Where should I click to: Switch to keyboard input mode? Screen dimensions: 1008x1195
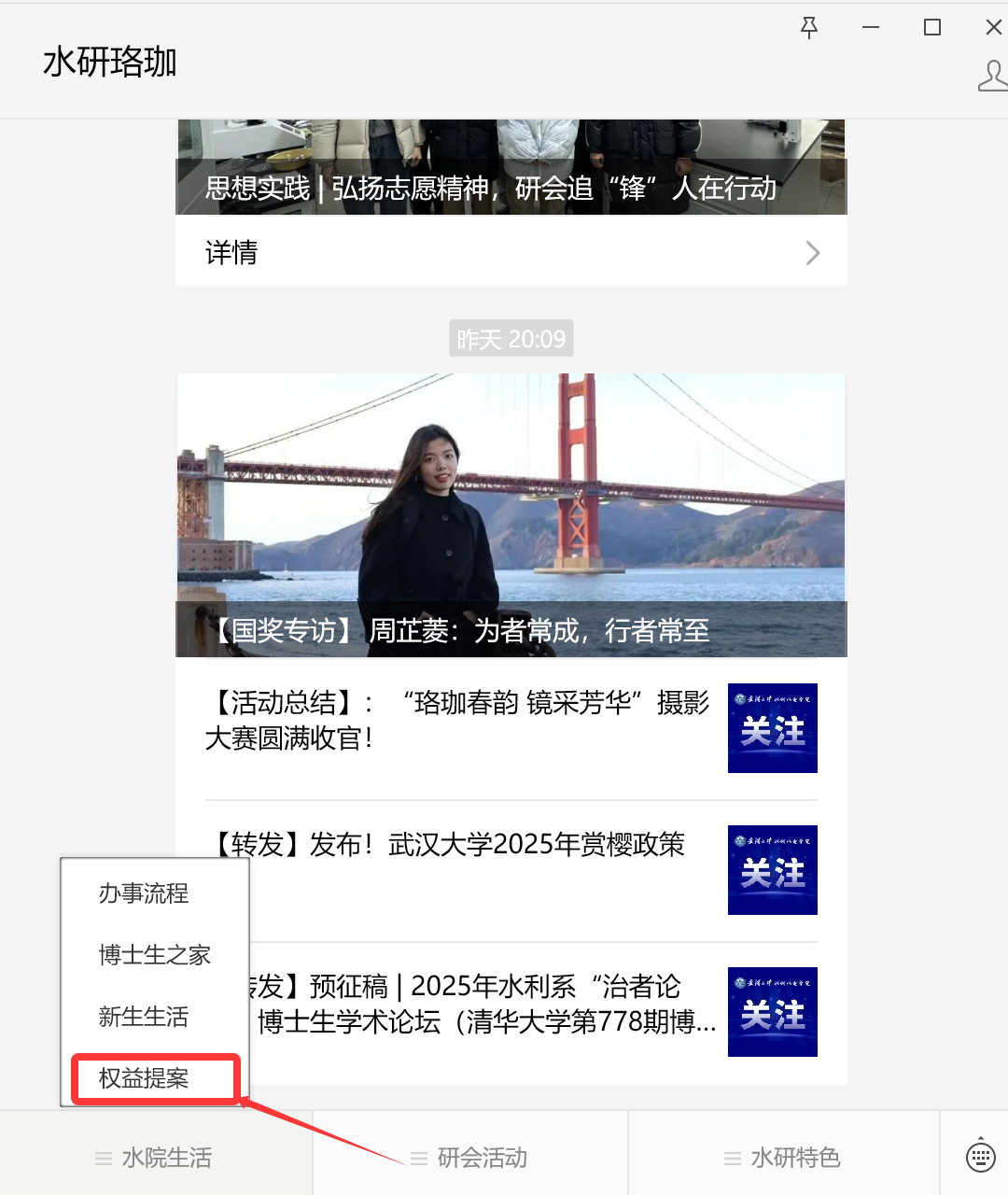(980, 1156)
